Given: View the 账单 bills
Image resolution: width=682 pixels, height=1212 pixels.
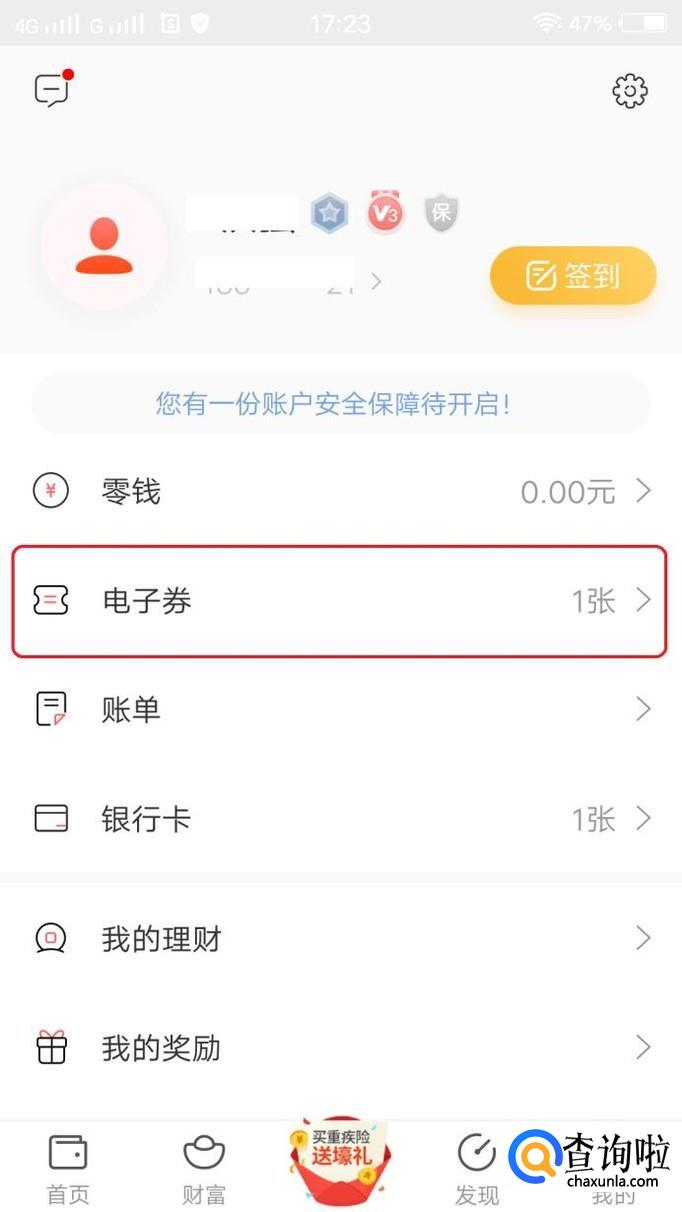Looking at the screenshot, I should 341,710.
